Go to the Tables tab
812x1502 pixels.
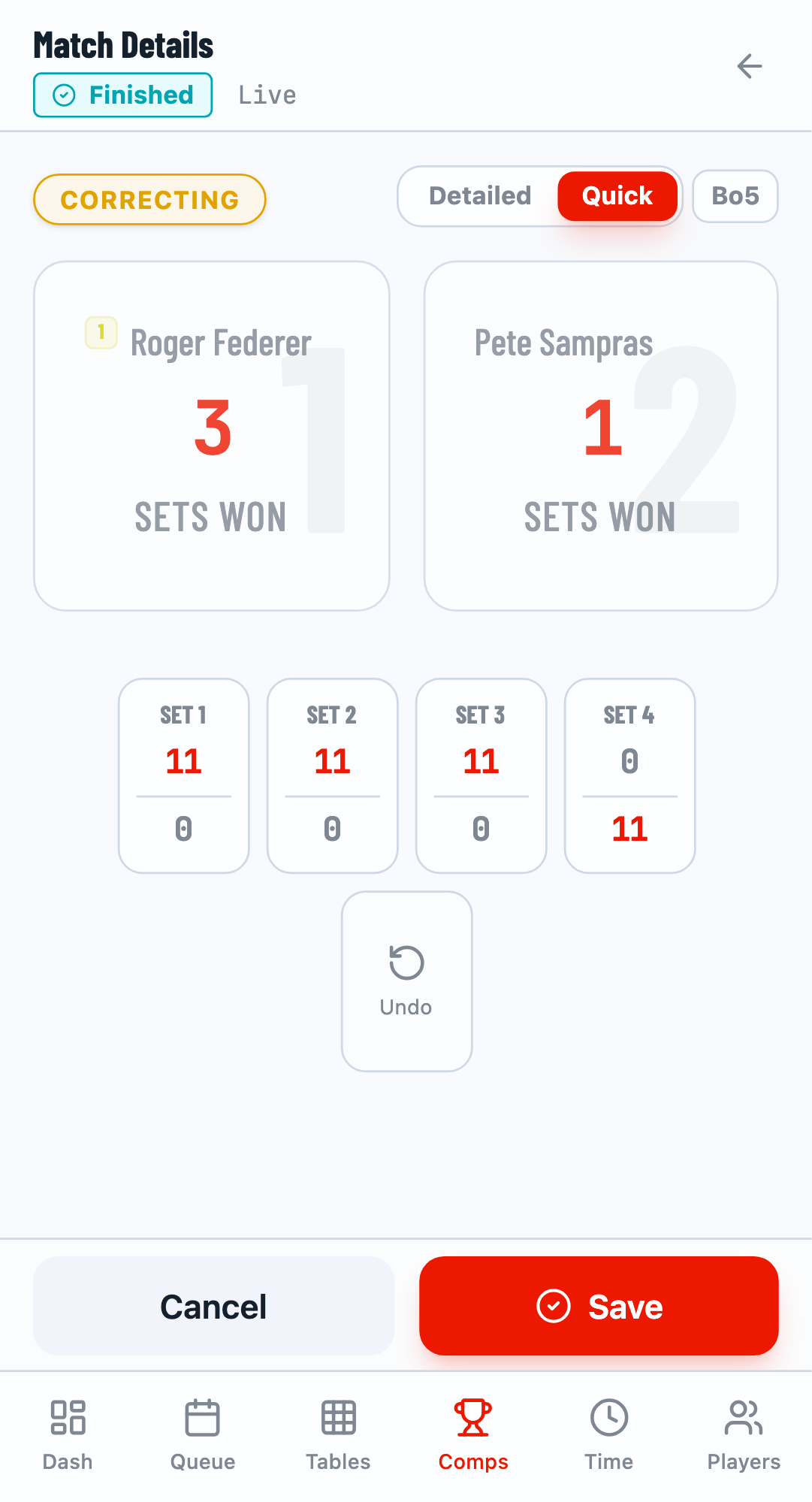coord(338,1434)
